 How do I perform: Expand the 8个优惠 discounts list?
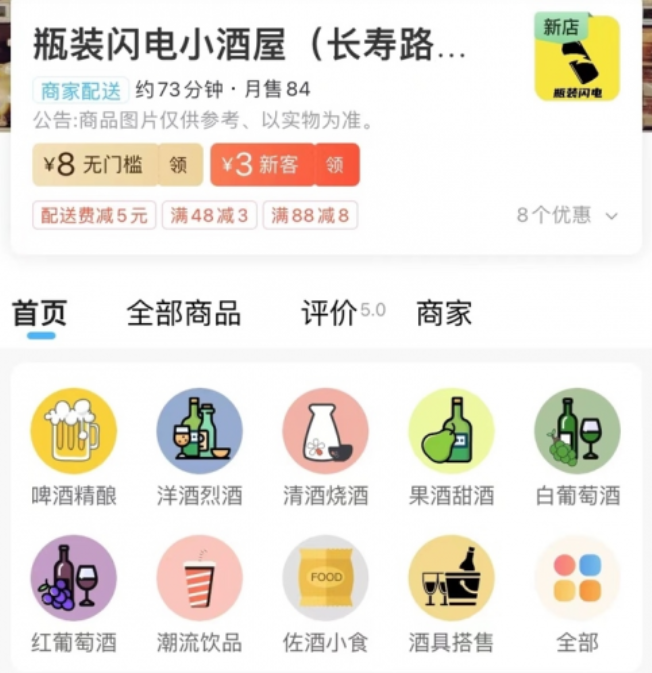coord(568,215)
